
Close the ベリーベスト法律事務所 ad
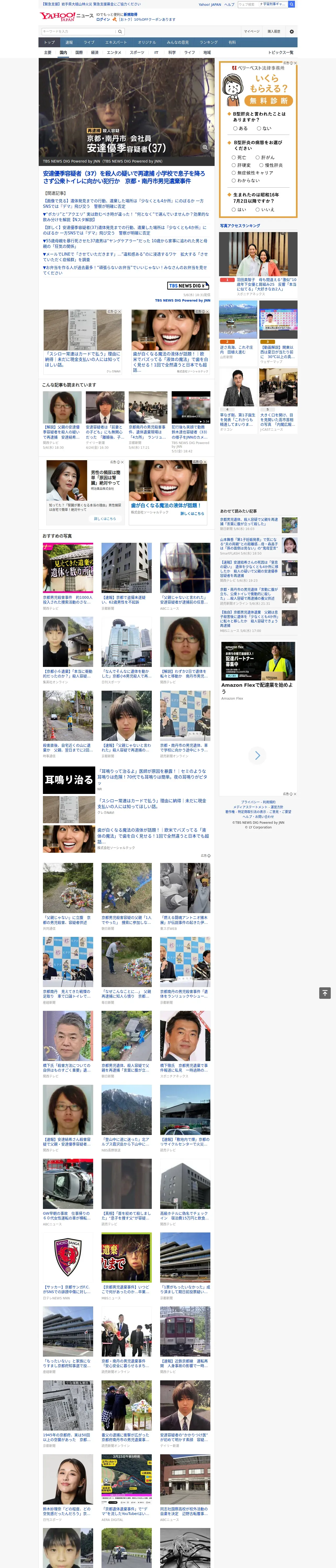(x=295, y=63)
